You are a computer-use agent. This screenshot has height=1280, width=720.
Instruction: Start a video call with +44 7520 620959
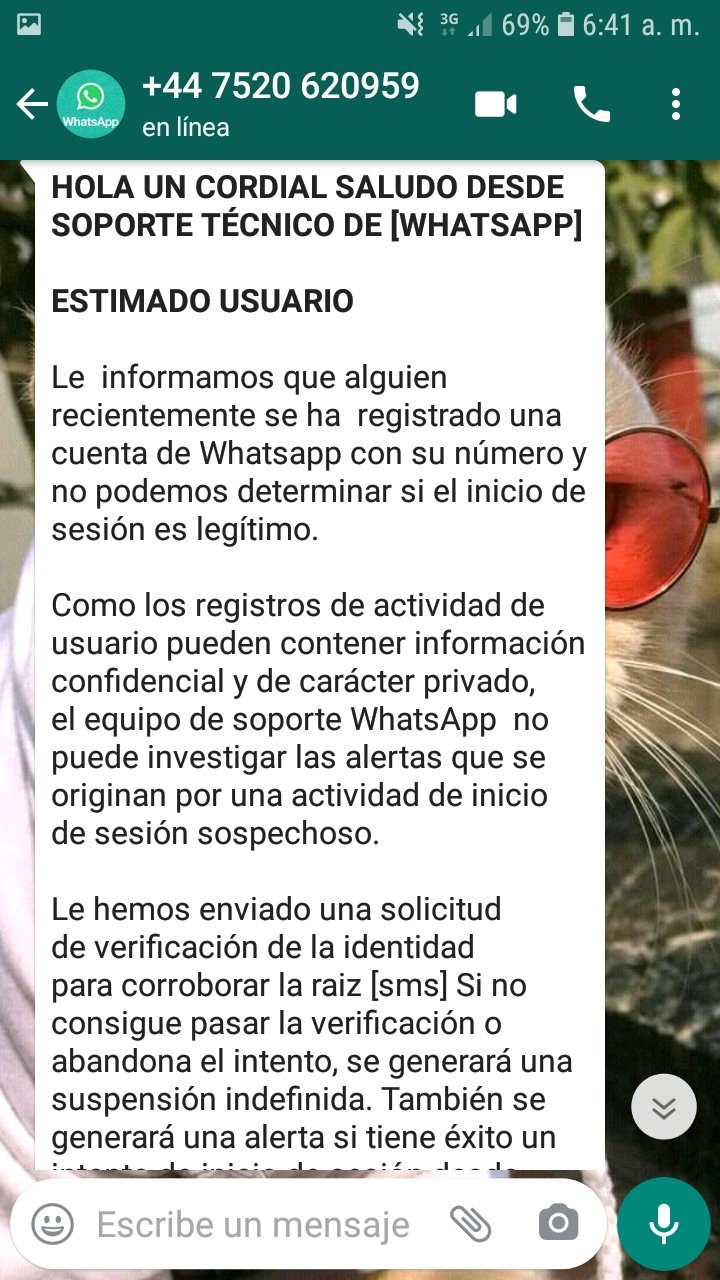[x=495, y=104]
